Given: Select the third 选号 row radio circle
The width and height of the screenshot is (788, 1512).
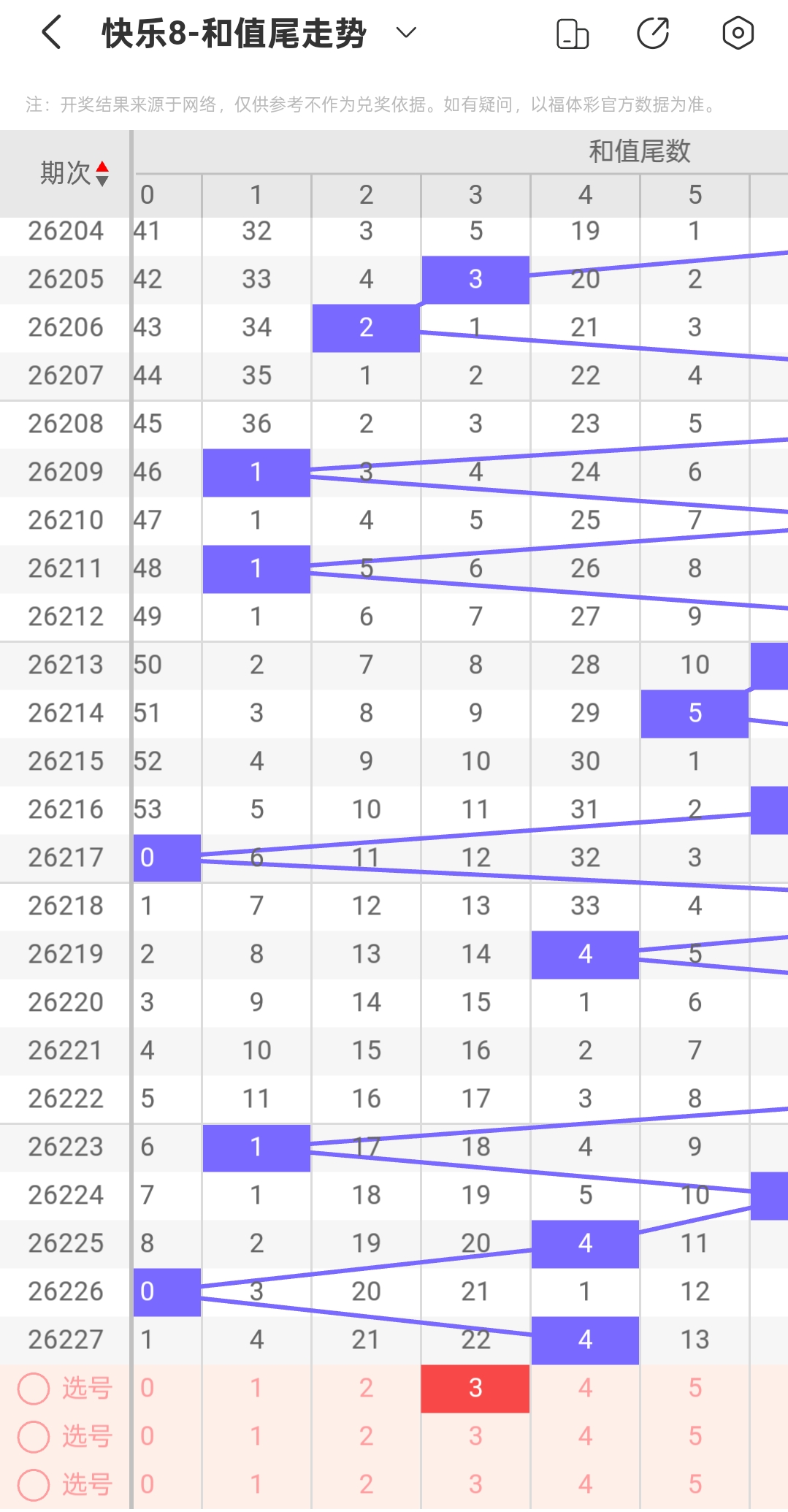Looking at the screenshot, I should pyautogui.click(x=34, y=1485).
